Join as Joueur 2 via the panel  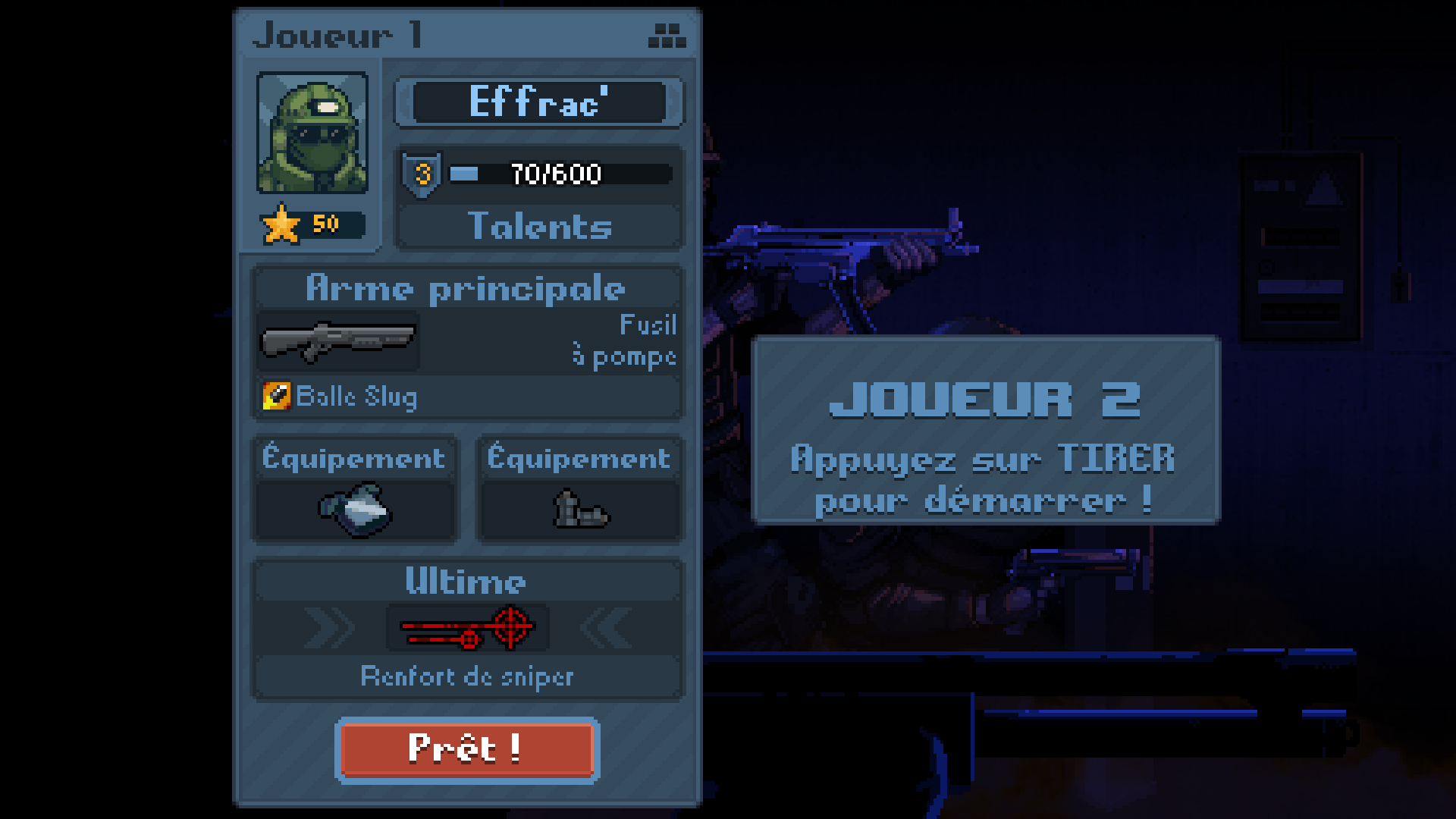[x=985, y=431]
